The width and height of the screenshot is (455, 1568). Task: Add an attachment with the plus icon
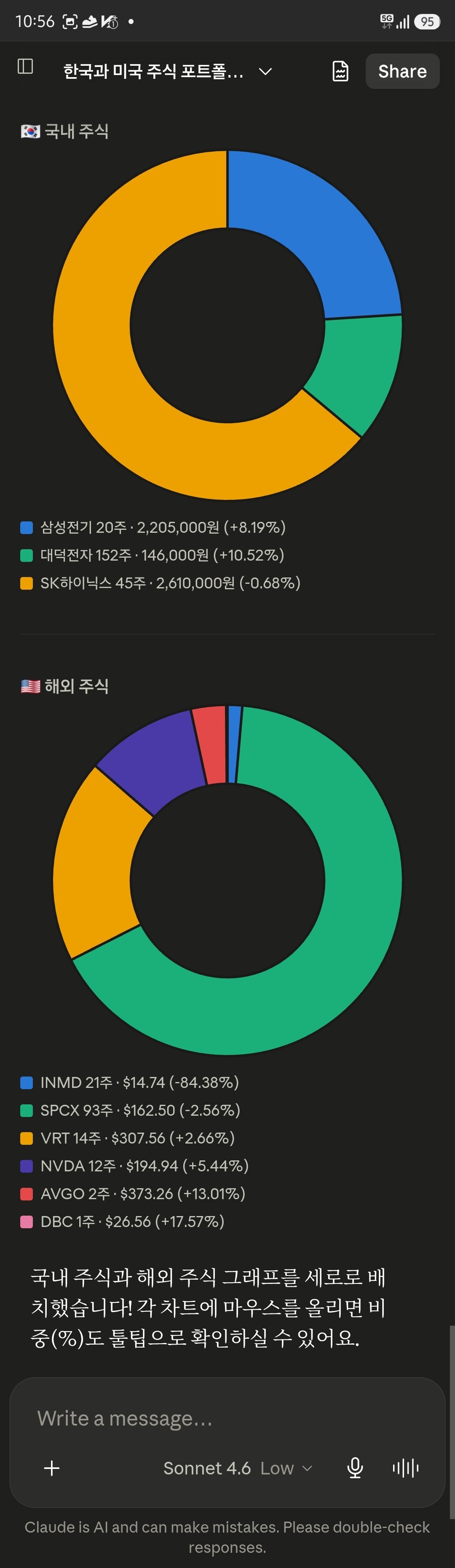(x=52, y=1468)
